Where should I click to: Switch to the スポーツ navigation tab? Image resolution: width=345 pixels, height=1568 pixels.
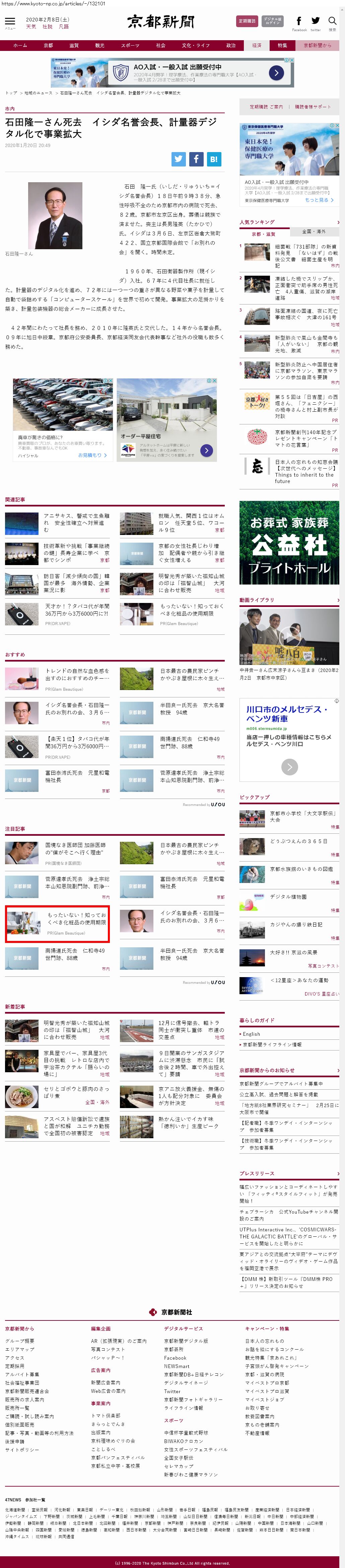click(x=130, y=46)
